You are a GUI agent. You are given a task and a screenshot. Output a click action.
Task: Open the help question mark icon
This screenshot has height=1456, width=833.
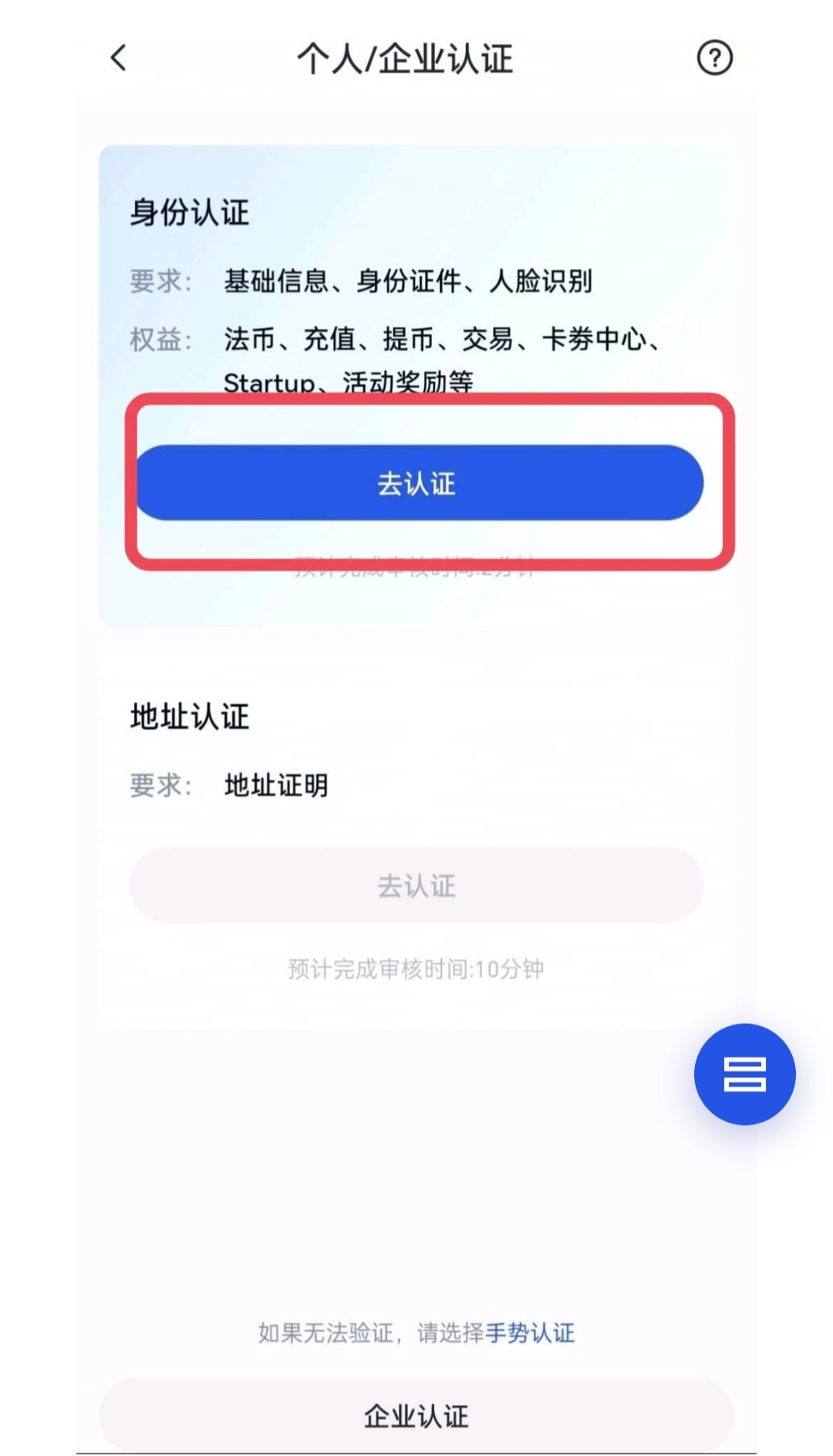coord(714,58)
